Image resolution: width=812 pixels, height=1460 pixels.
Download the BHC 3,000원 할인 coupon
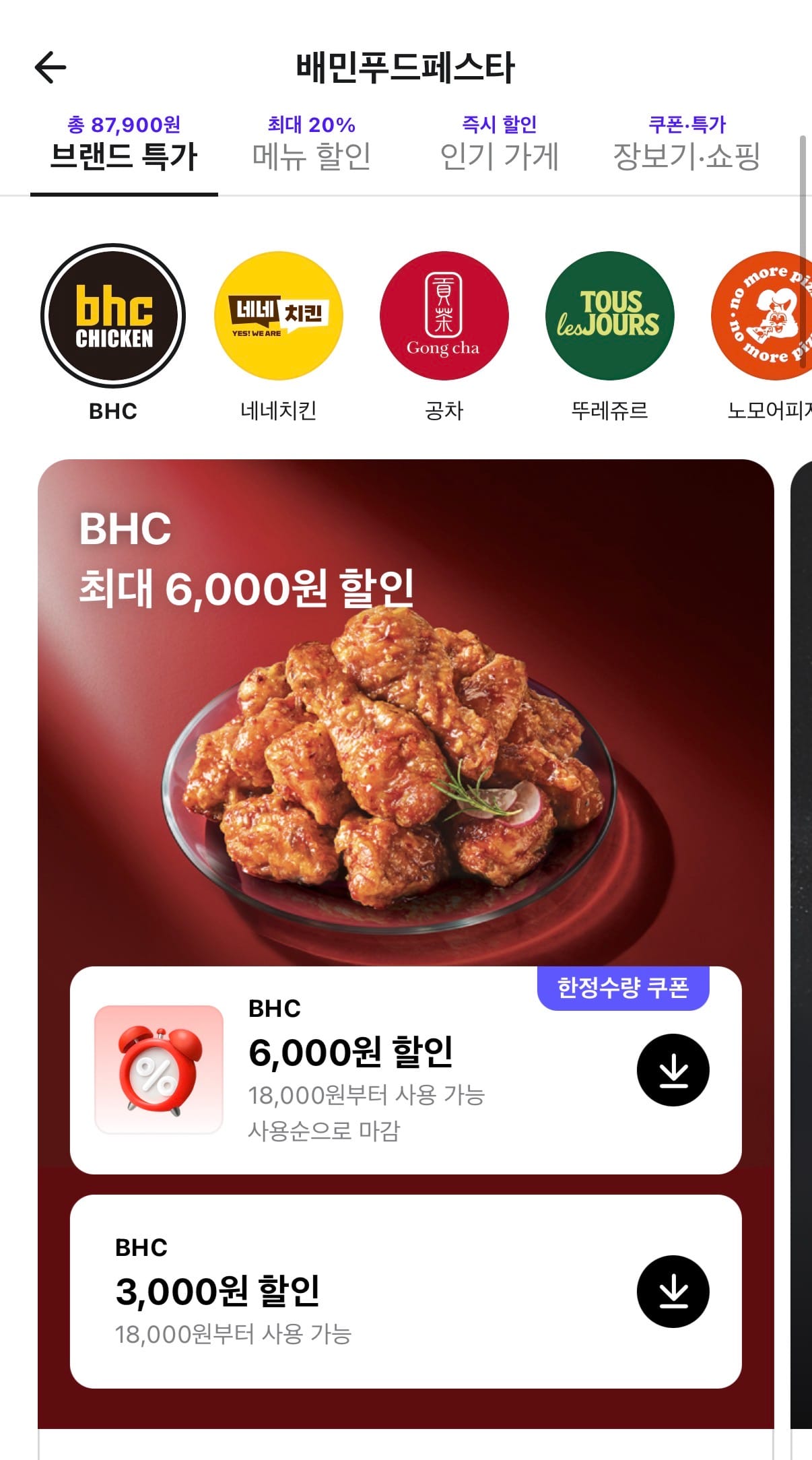coord(673,1292)
